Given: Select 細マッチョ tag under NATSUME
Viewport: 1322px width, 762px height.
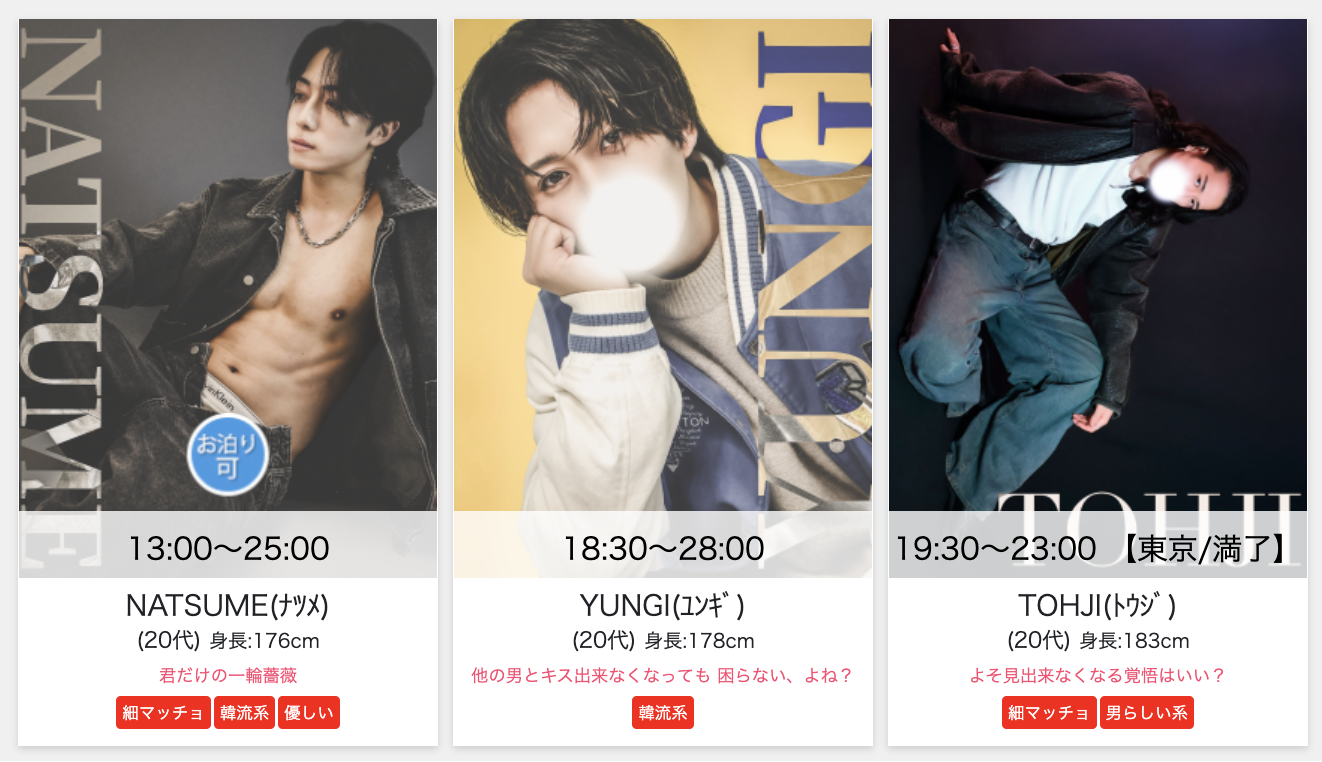Looking at the screenshot, I should [x=163, y=713].
